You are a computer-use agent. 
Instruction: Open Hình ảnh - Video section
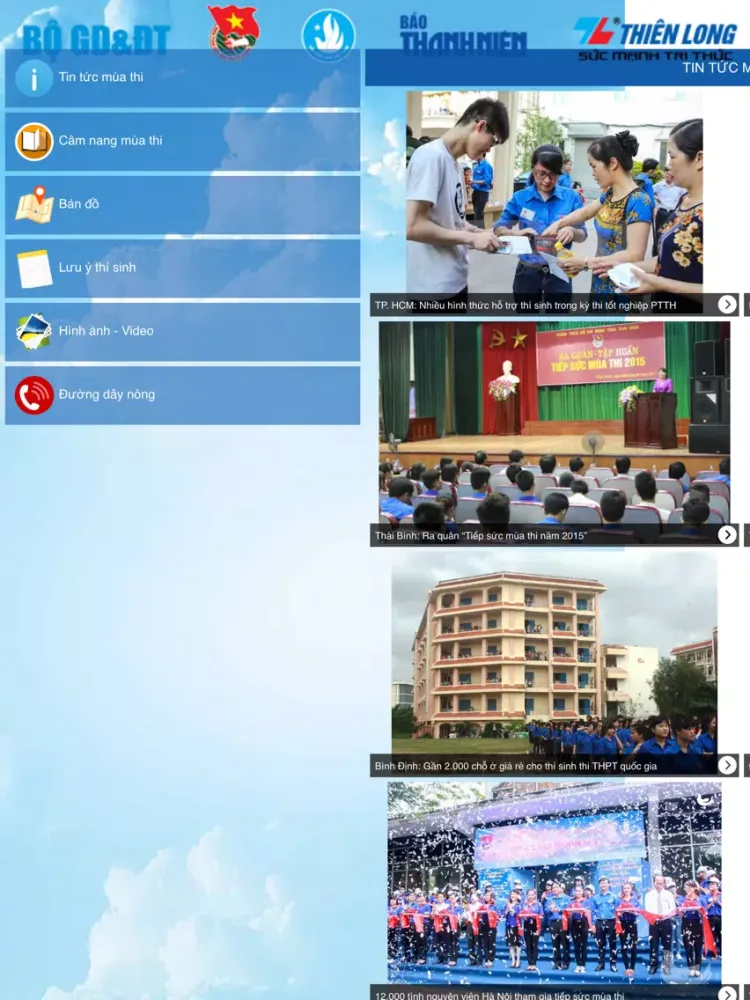(x=182, y=331)
